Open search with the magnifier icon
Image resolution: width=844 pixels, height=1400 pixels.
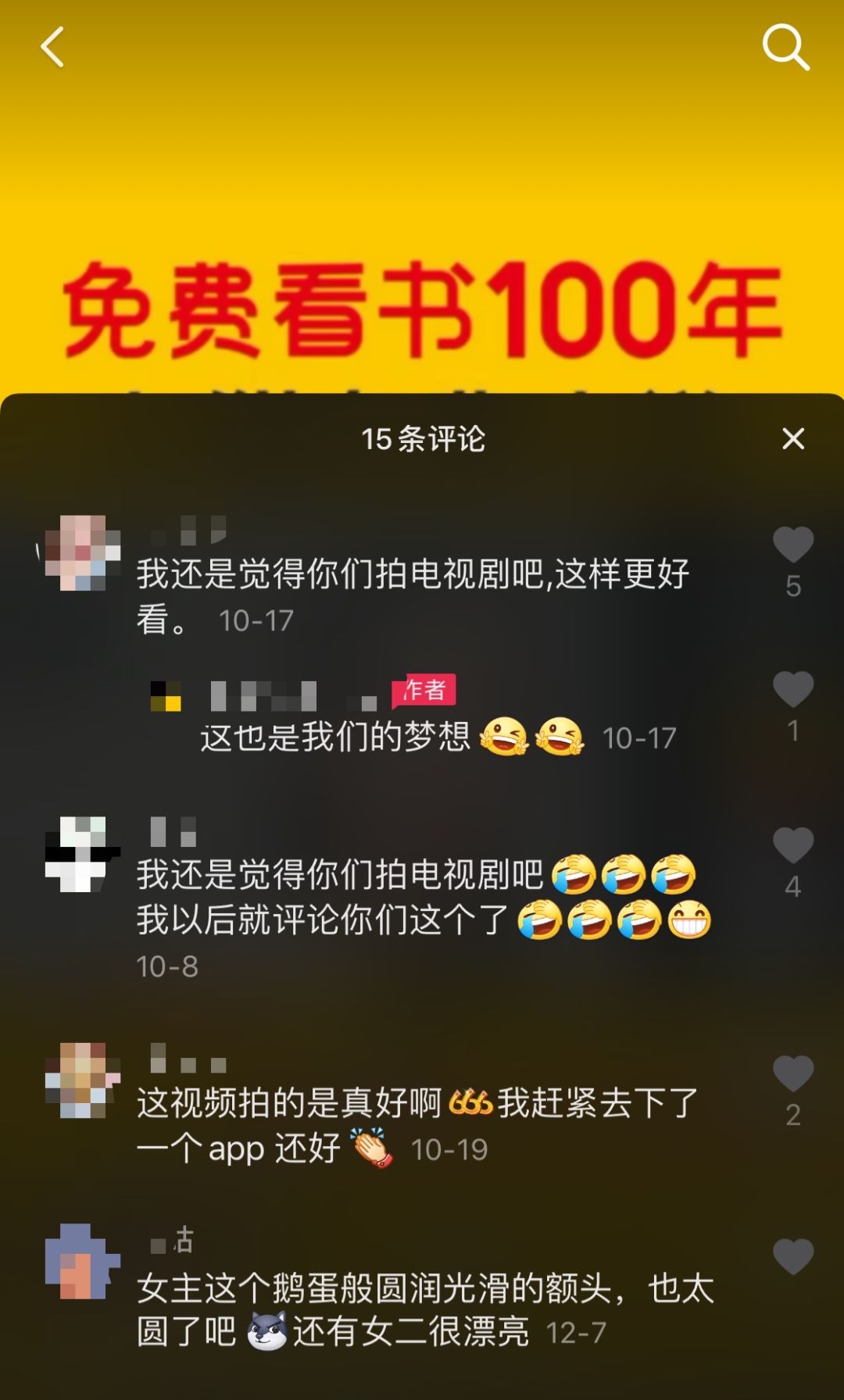click(x=785, y=47)
